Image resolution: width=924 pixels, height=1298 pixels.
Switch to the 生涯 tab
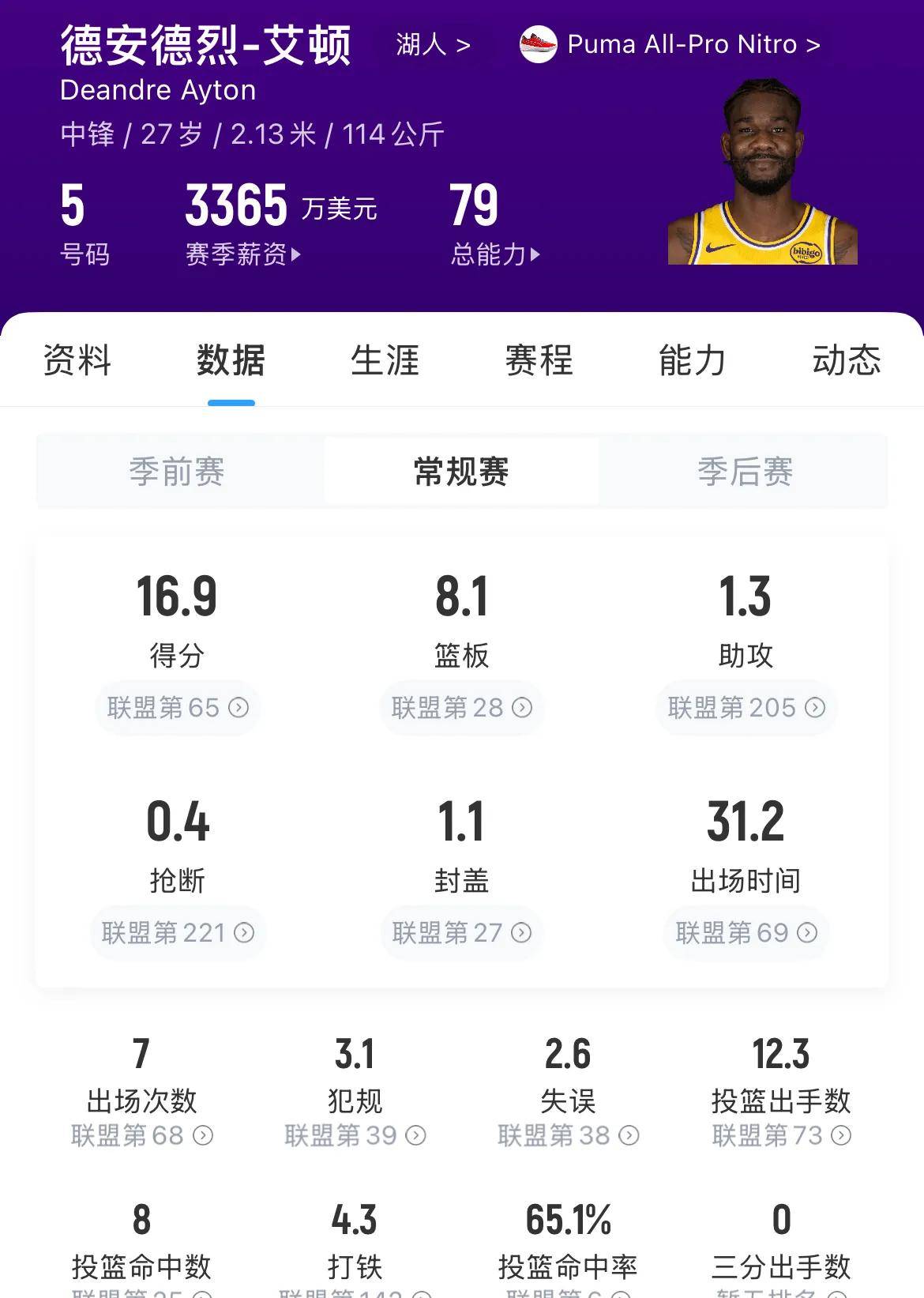[x=385, y=360]
